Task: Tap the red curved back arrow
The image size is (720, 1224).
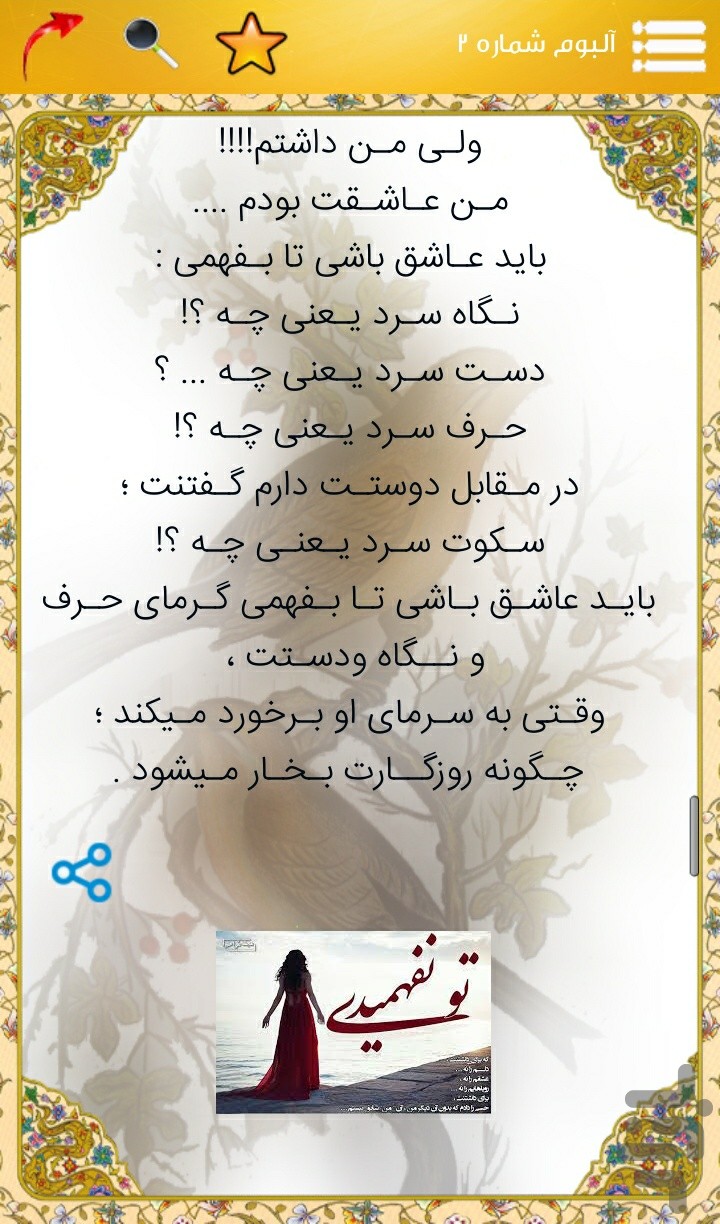Action: (52, 45)
